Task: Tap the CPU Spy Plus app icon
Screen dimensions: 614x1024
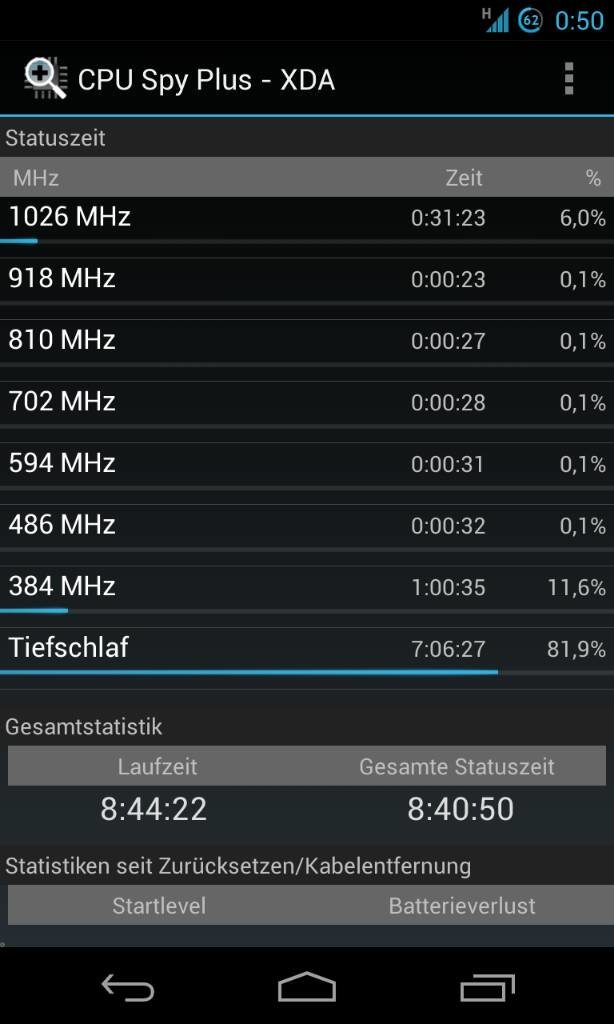Action: [x=45, y=78]
